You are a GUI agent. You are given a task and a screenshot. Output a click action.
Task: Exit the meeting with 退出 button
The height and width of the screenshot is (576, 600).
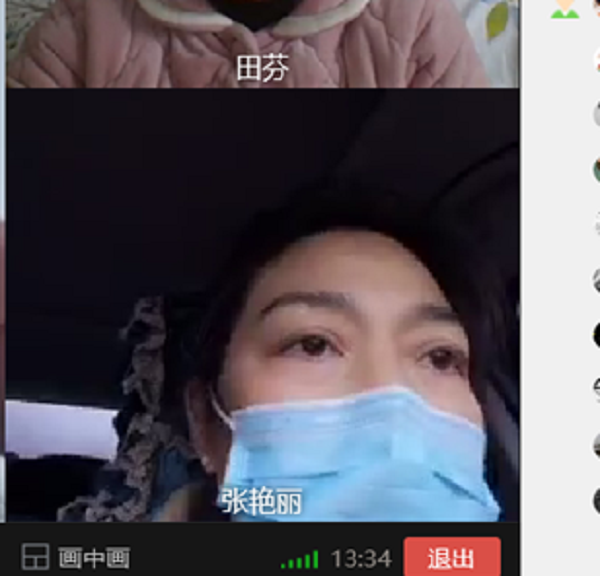click(452, 558)
